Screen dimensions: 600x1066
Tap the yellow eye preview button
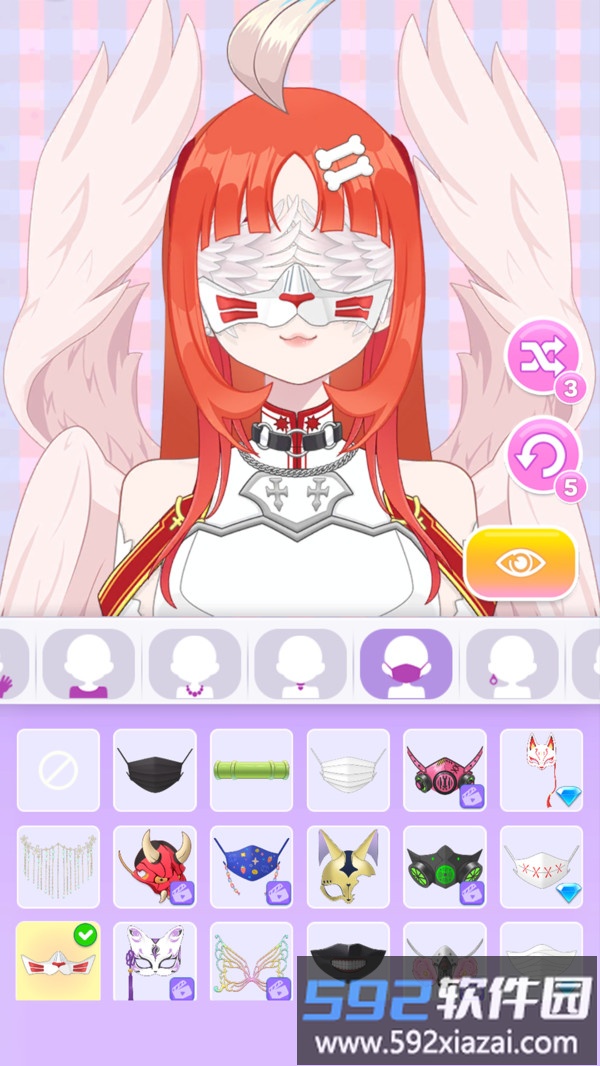[520, 562]
